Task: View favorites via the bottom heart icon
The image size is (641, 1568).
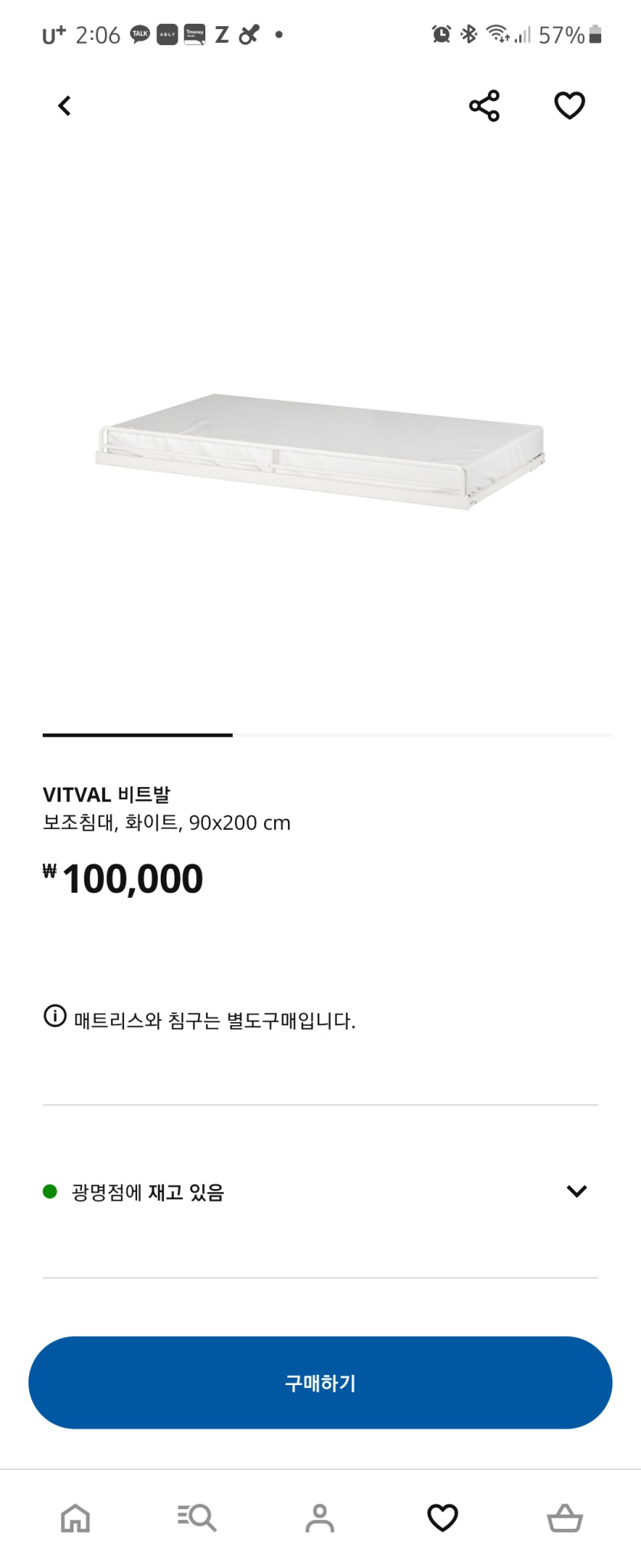Action: [x=443, y=1518]
